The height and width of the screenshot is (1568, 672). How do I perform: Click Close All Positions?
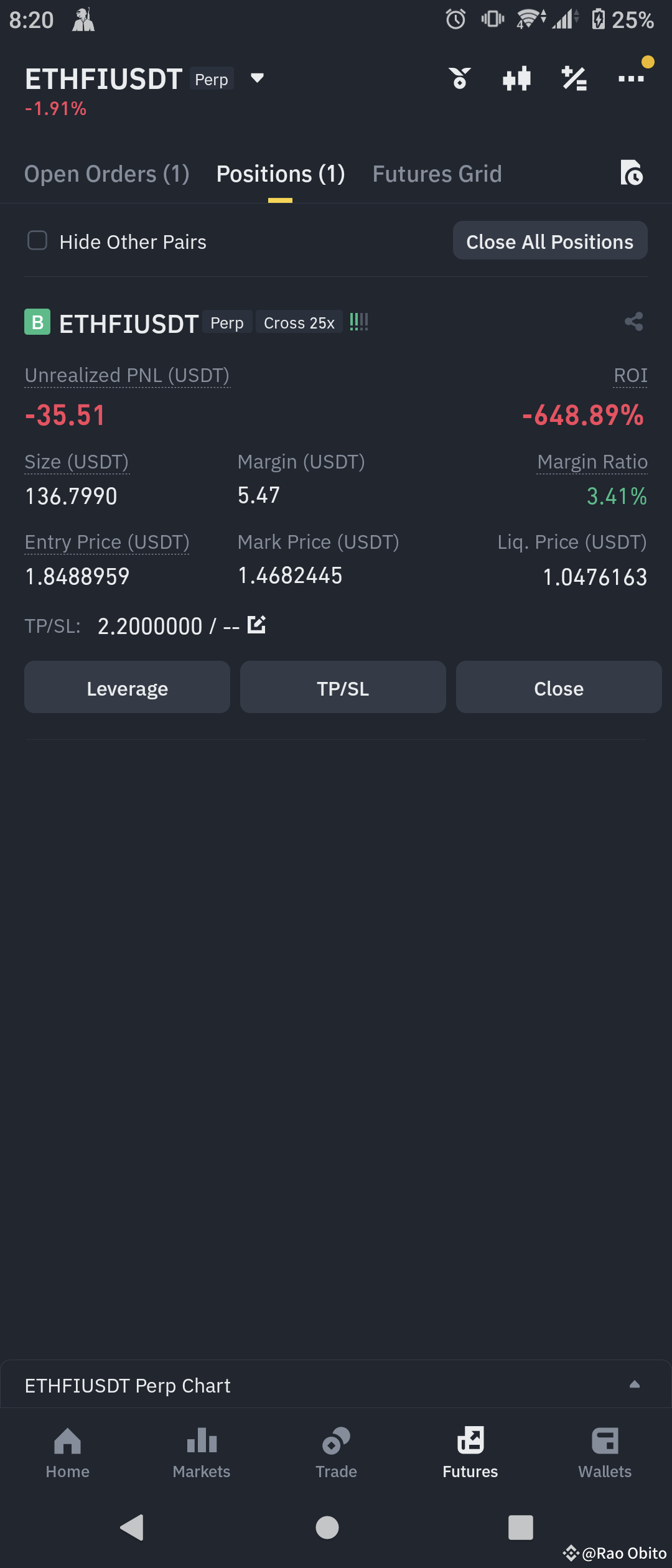[x=549, y=241]
